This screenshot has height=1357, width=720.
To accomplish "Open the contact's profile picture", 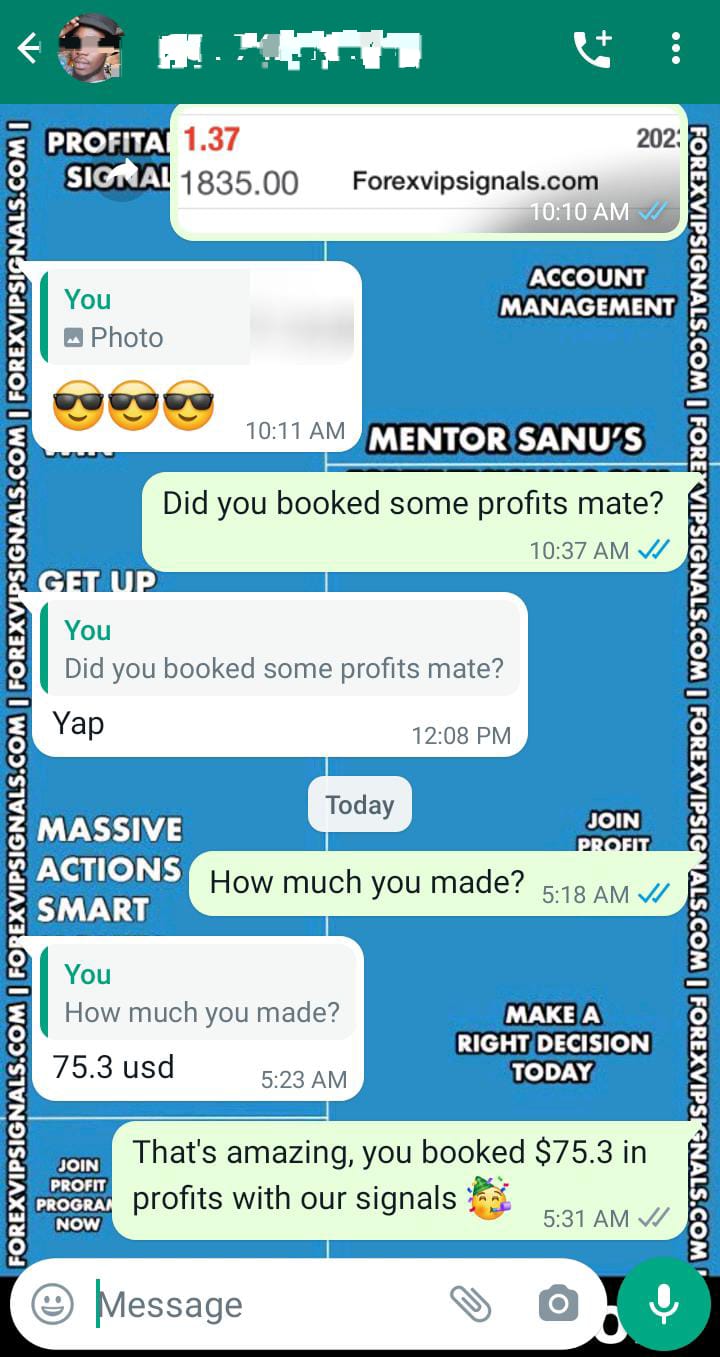I will pyautogui.click(x=90, y=48).
